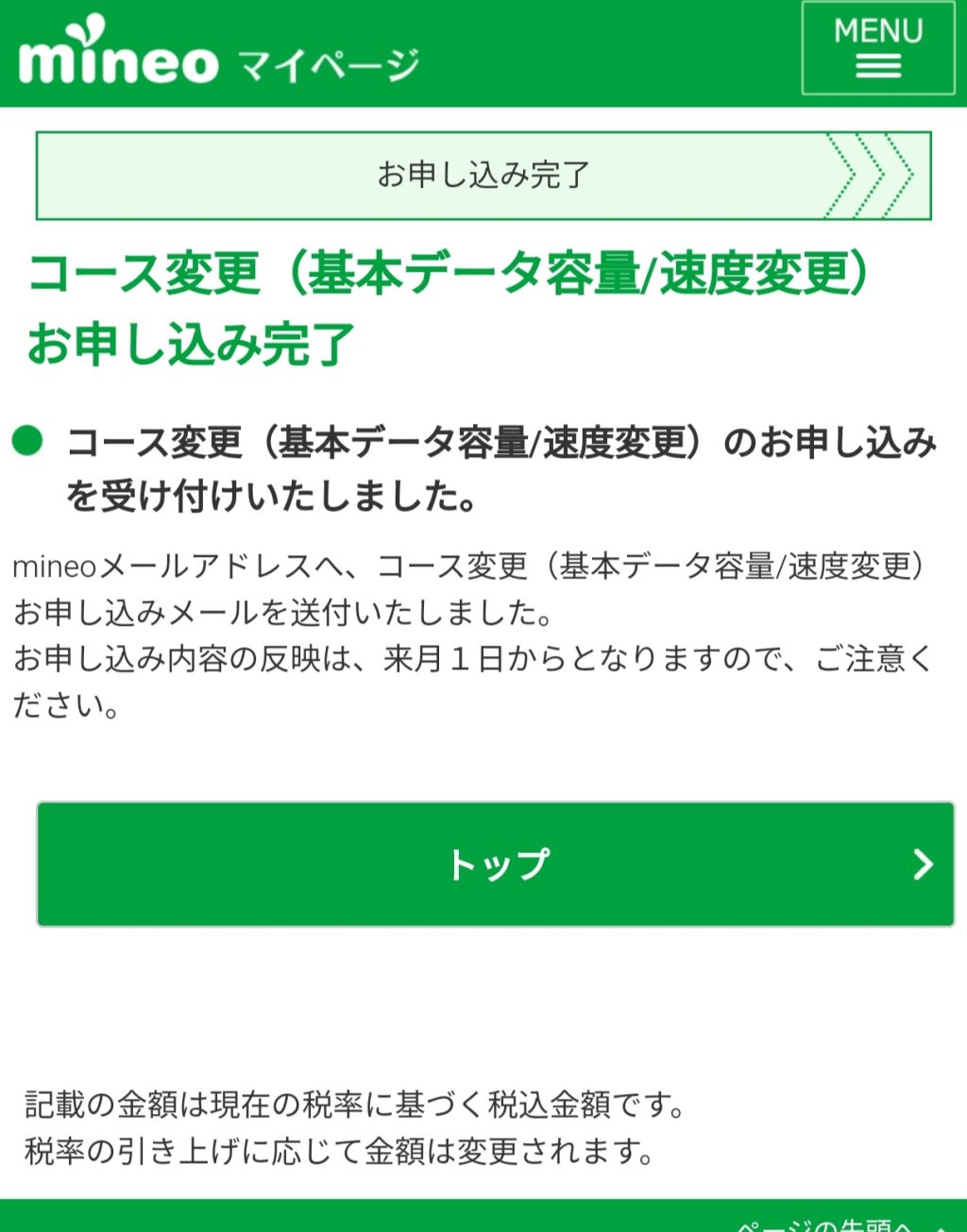This screenshot has width=967, height=1232.
Task: Tap the トップ button
Action: [495, 864]
